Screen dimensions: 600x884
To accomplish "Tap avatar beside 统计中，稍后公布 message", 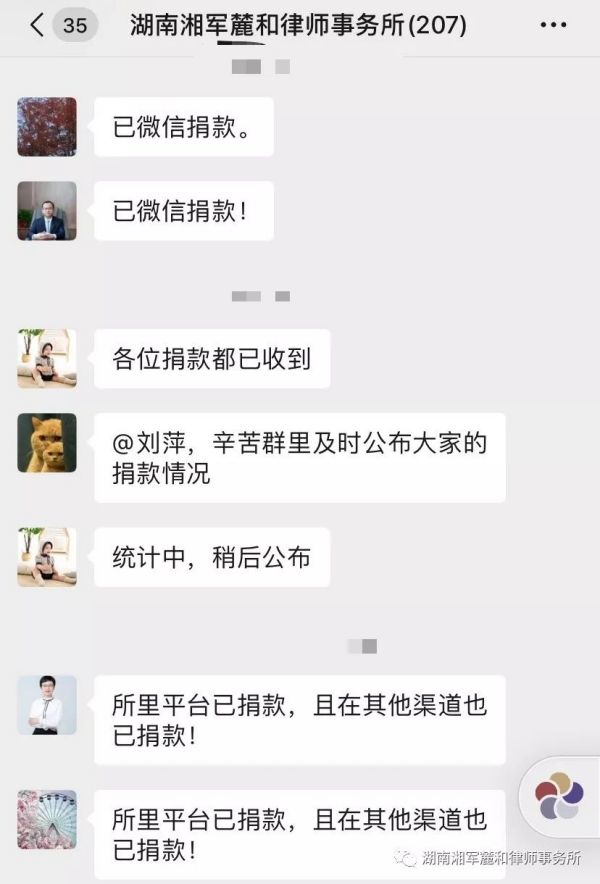I will pyautogui.click(x=47, y=557).
